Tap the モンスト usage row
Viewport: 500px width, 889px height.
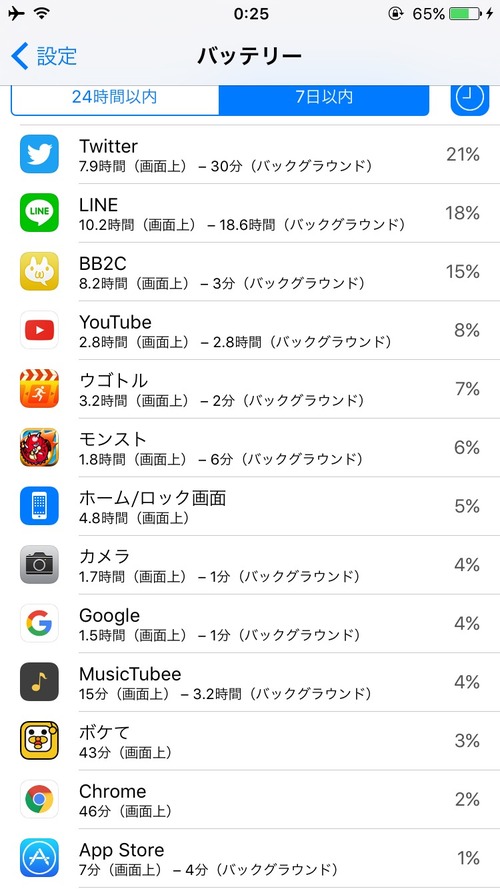tap(250, 448)
